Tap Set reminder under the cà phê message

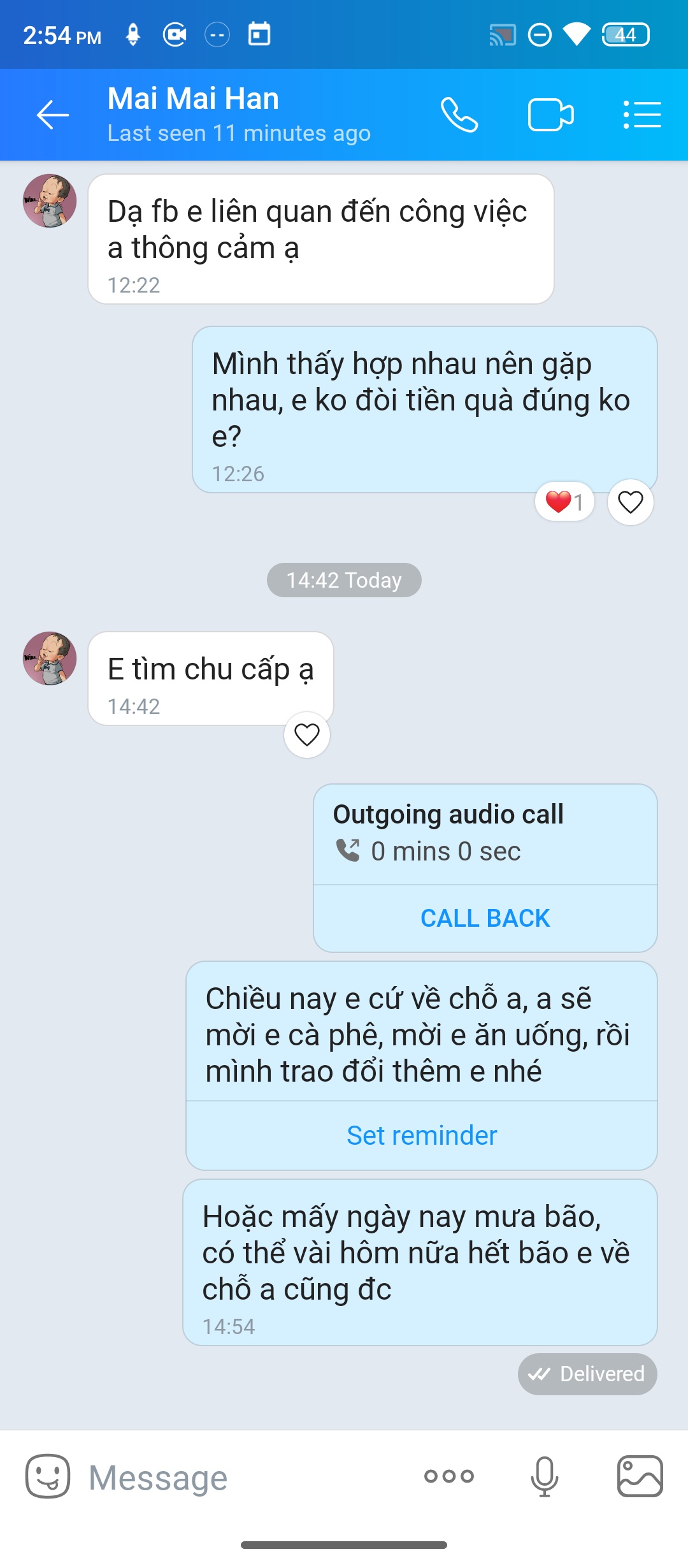(x=421, y=1136)
